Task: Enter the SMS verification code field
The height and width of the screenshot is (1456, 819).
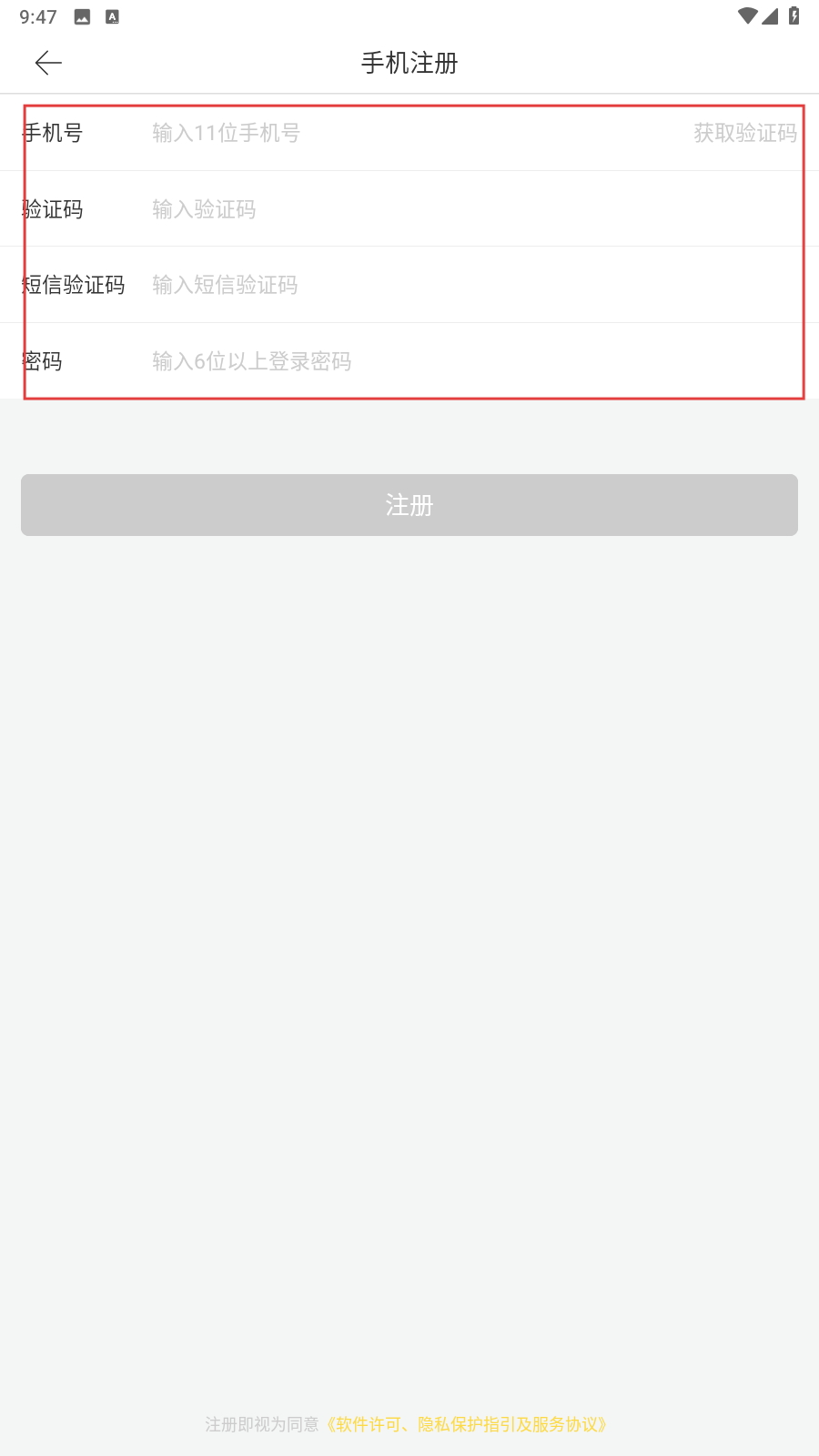Action: pos(474,285)
